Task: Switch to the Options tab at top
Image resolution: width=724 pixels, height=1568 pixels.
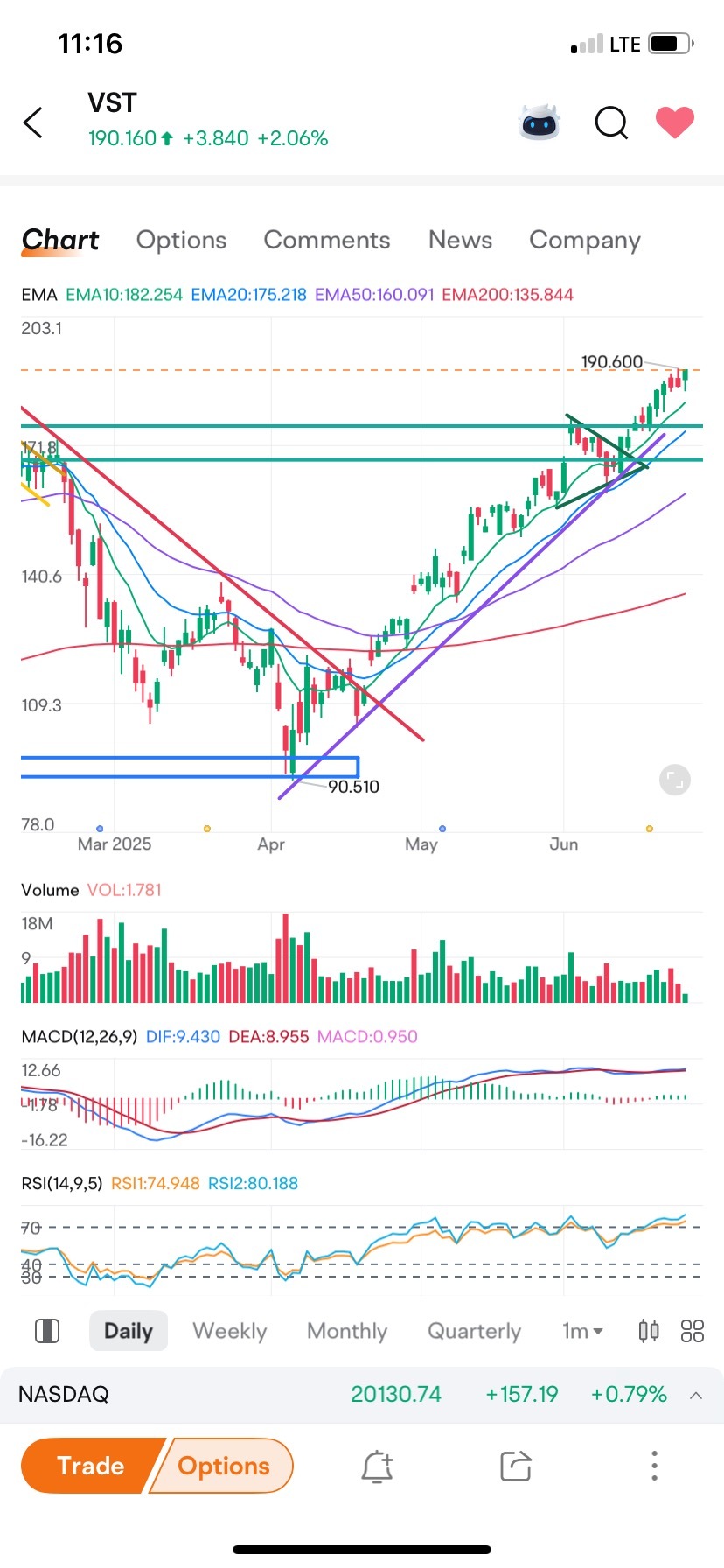Action: click(181, 240)
